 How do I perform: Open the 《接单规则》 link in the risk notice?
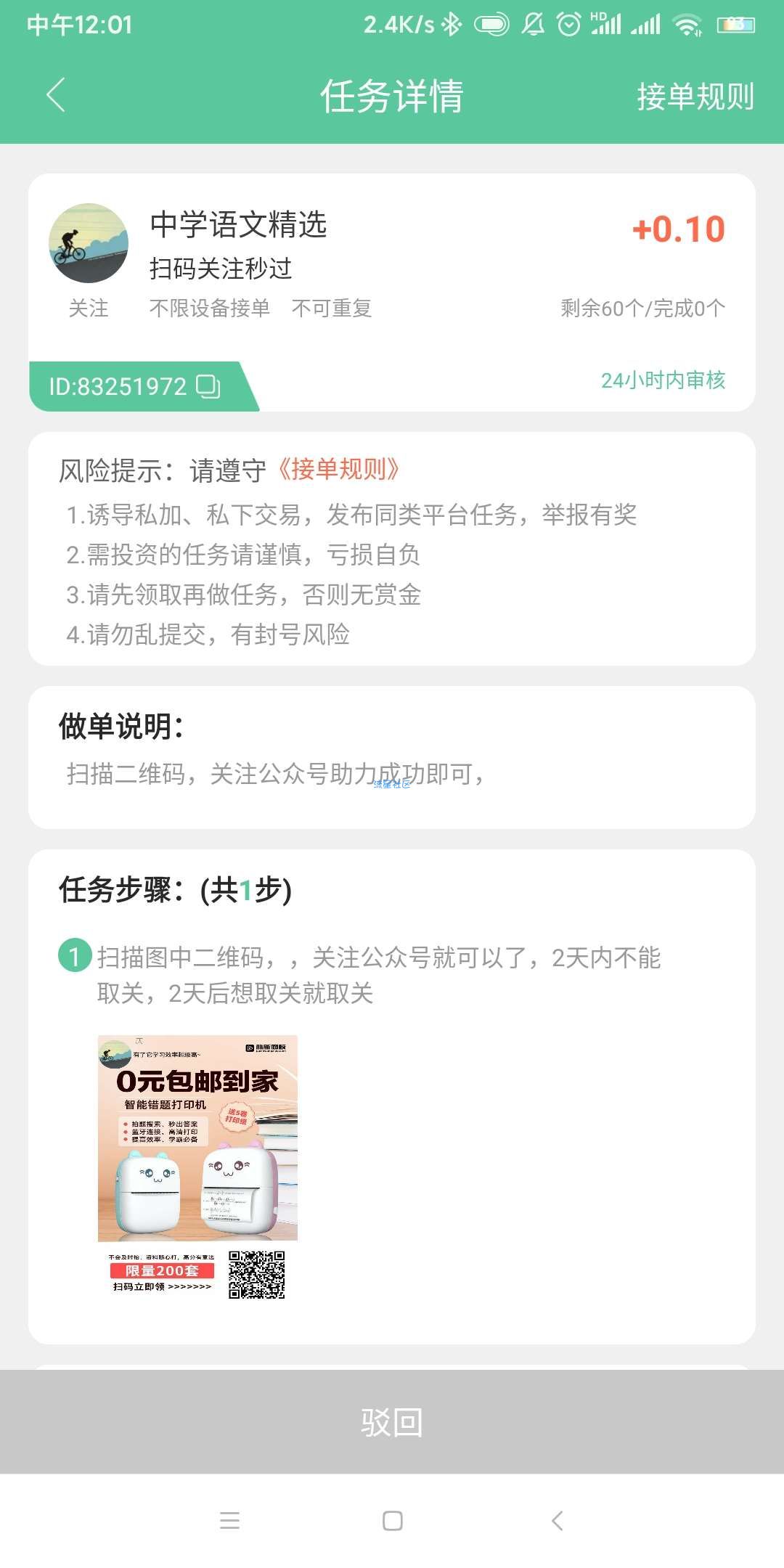[338, 470]
